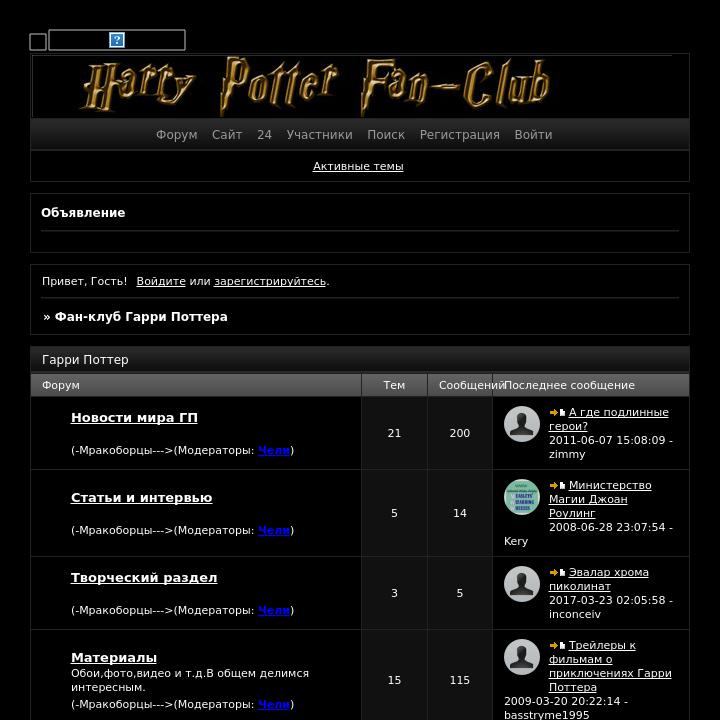Open the Новости мира ГП forum
720x720 pixels.
coord(134,418)
